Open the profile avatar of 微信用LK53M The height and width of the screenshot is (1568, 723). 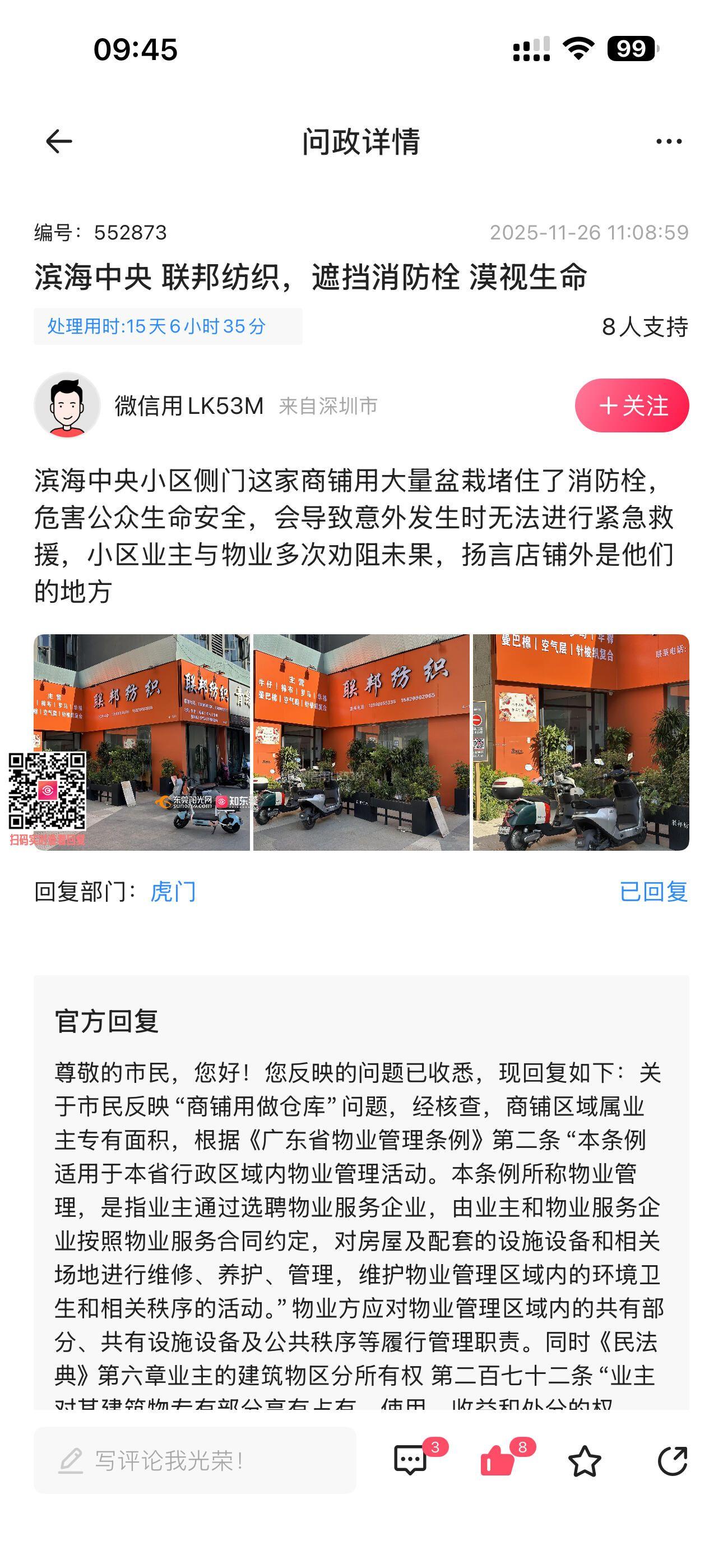pos(67,405)
